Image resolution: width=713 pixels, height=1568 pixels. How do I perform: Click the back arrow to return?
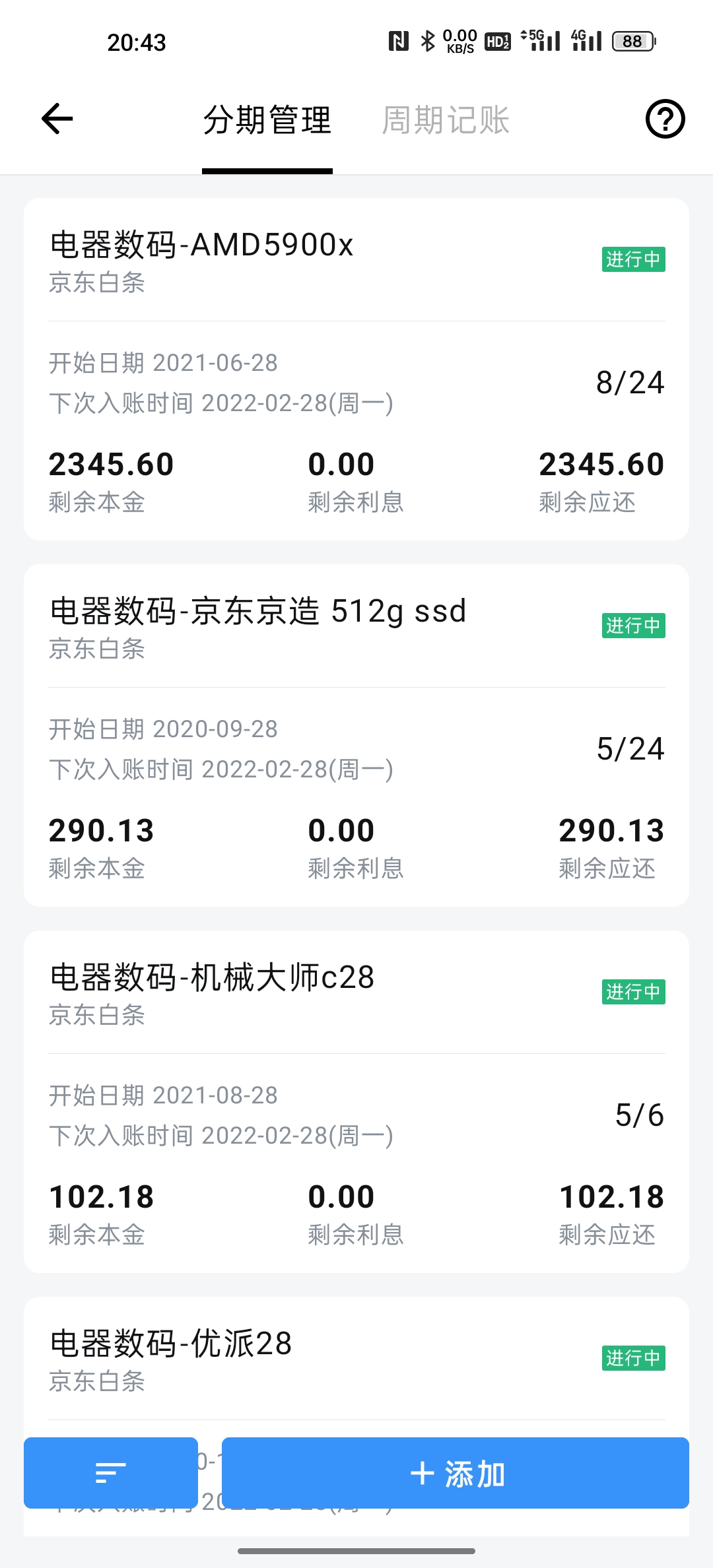coord(56,119)
